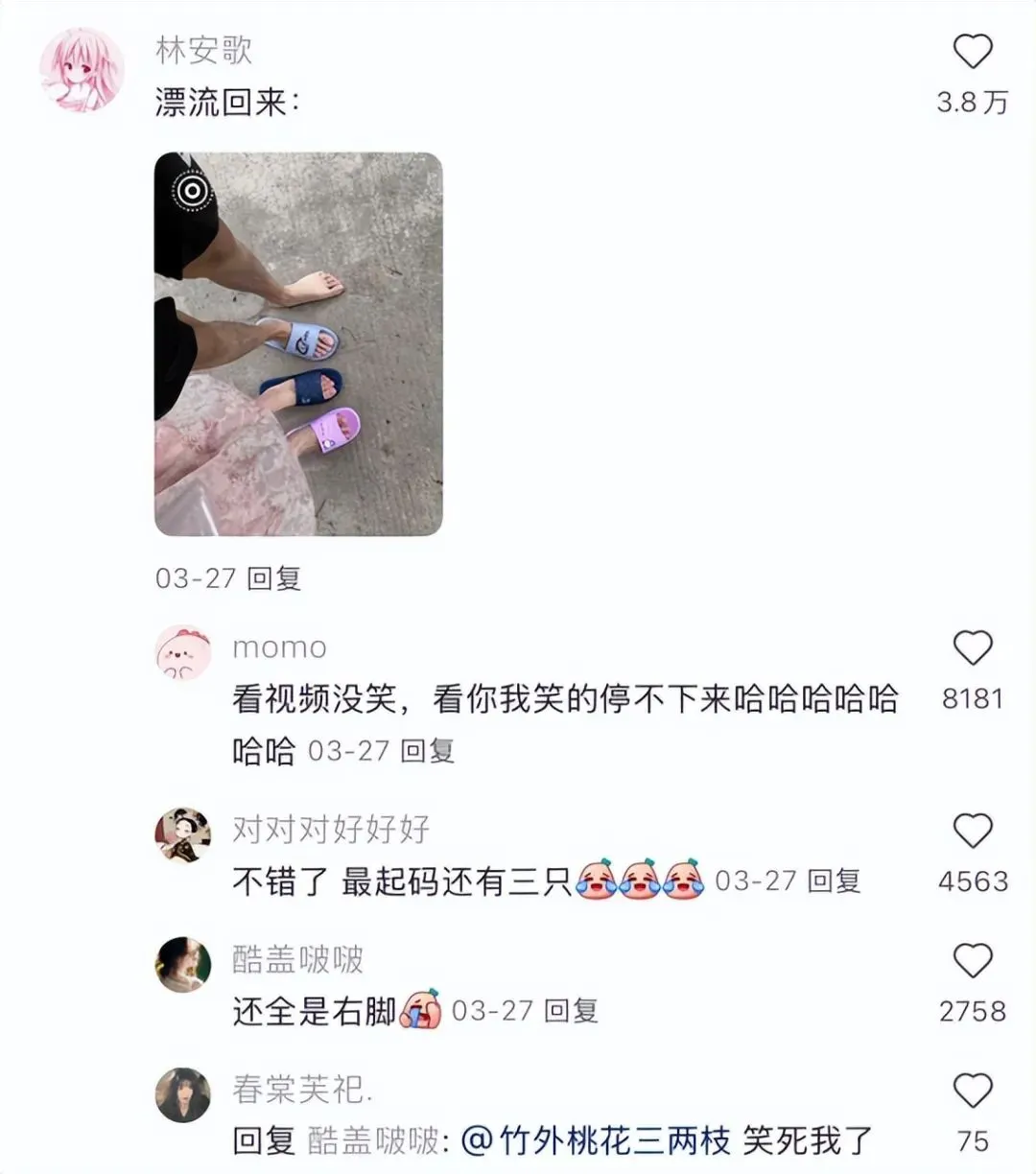Like 酷盖啵啵's comment
This screenshot has width=1036, height=1174.
[x=972, y=961]
